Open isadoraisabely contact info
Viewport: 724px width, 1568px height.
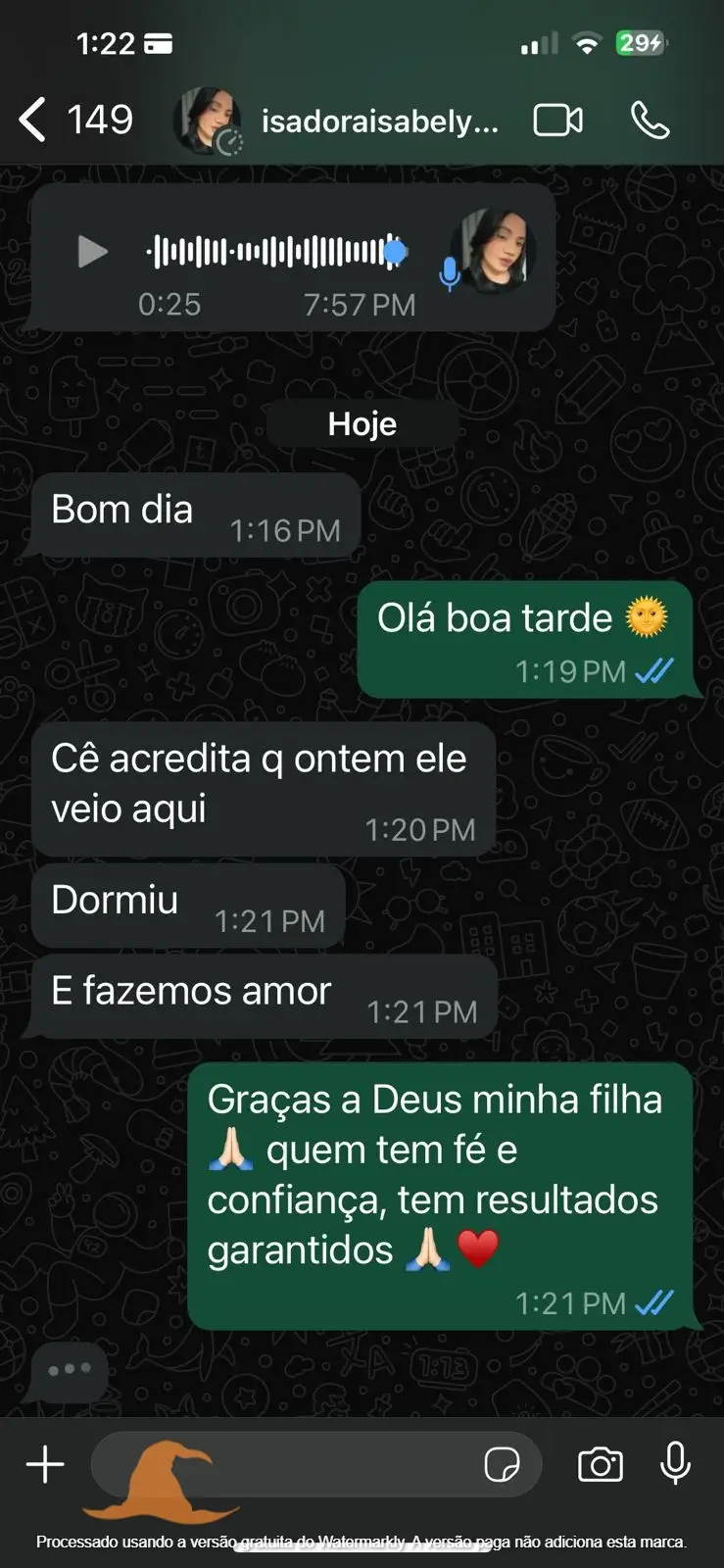point(379,122)
